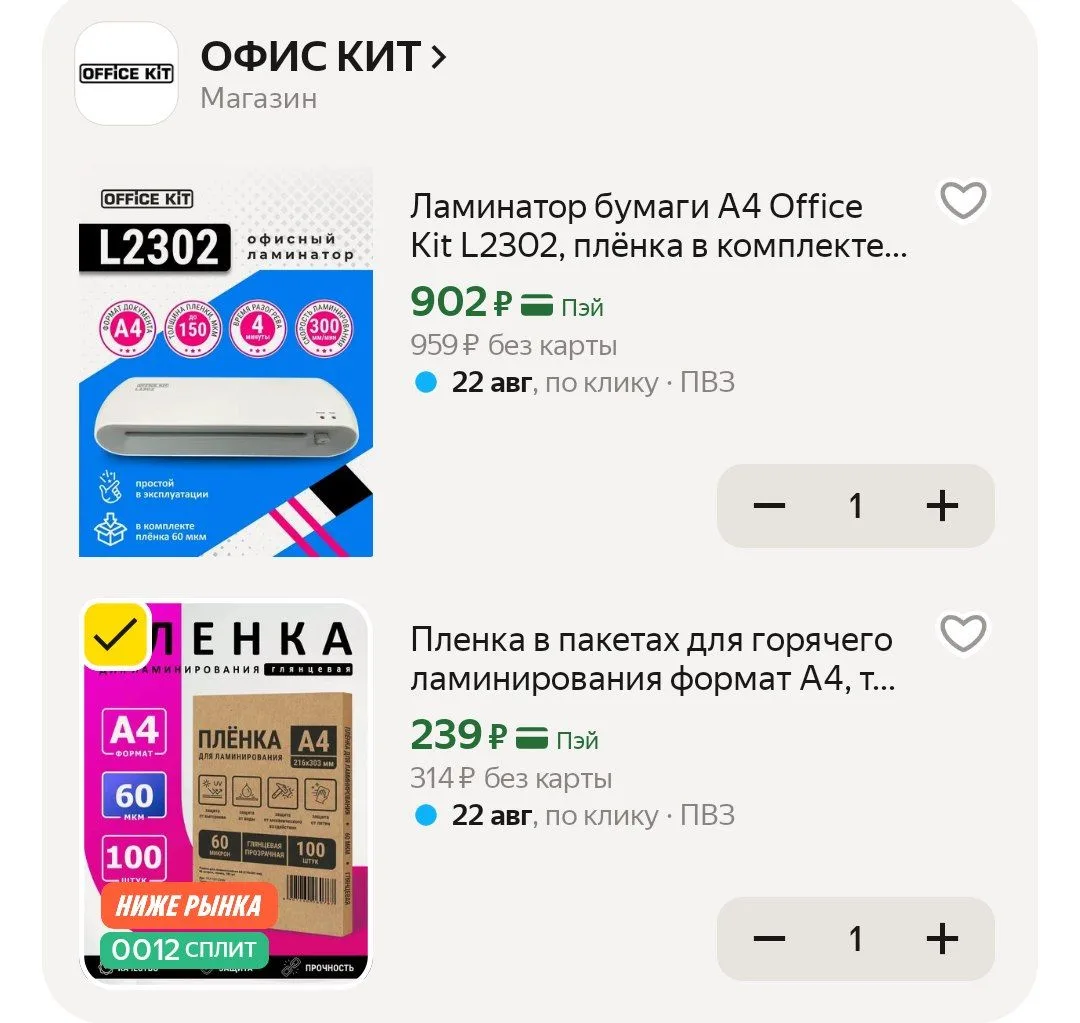Screen dimensions: 1080x1023
Task: Open the L2302 laminator product image
Action: pos(226,362)
